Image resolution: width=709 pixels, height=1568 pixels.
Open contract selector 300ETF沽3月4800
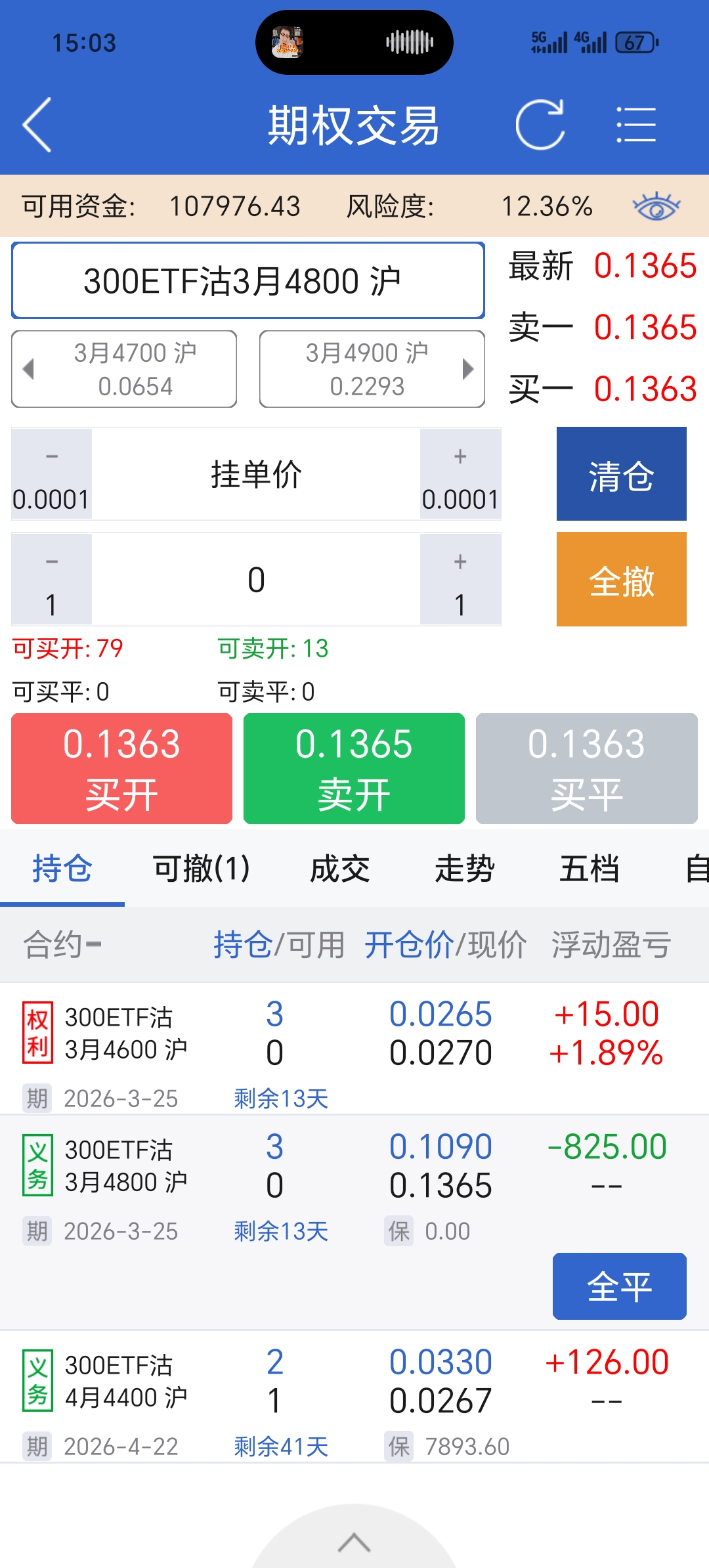point(248,281)
